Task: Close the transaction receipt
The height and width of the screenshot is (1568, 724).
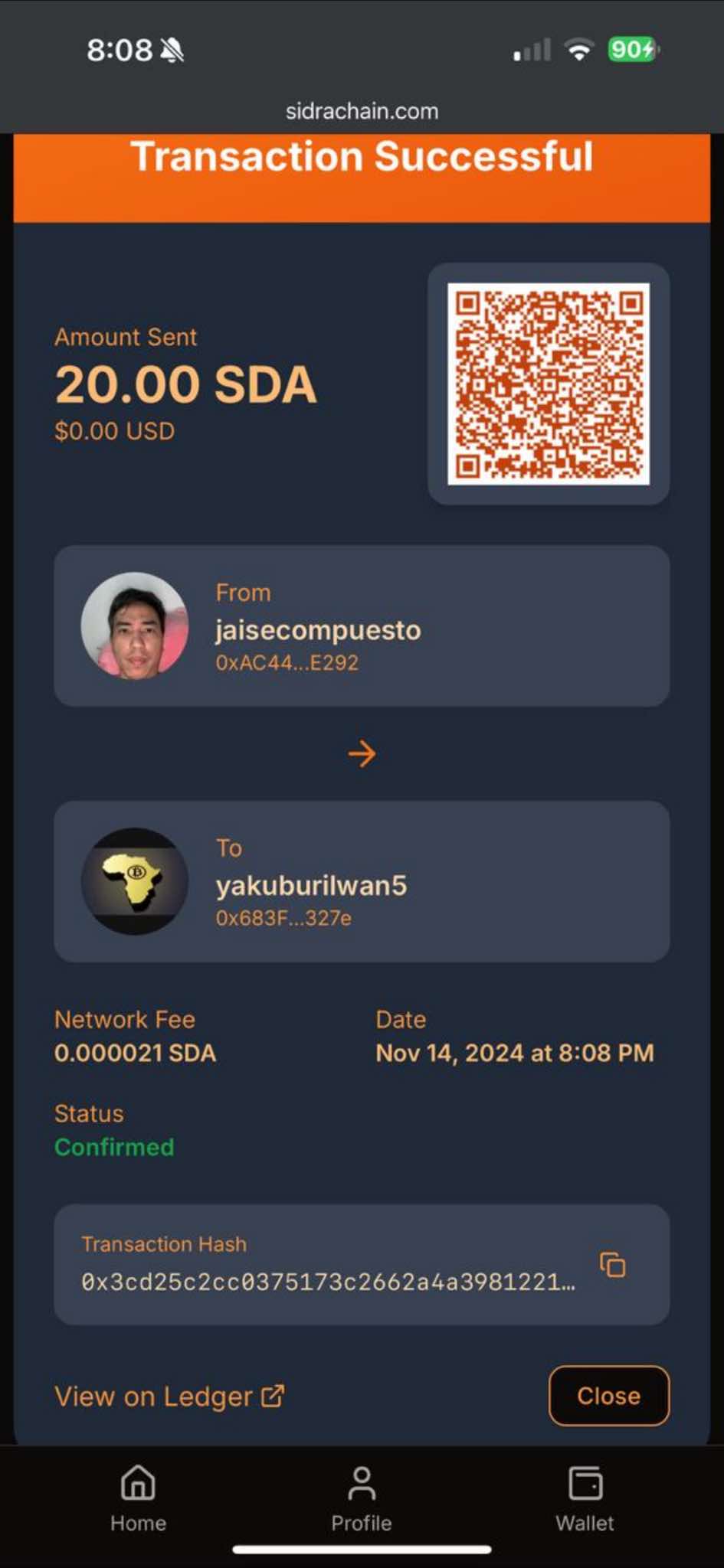Action: tap(608, 1396)
